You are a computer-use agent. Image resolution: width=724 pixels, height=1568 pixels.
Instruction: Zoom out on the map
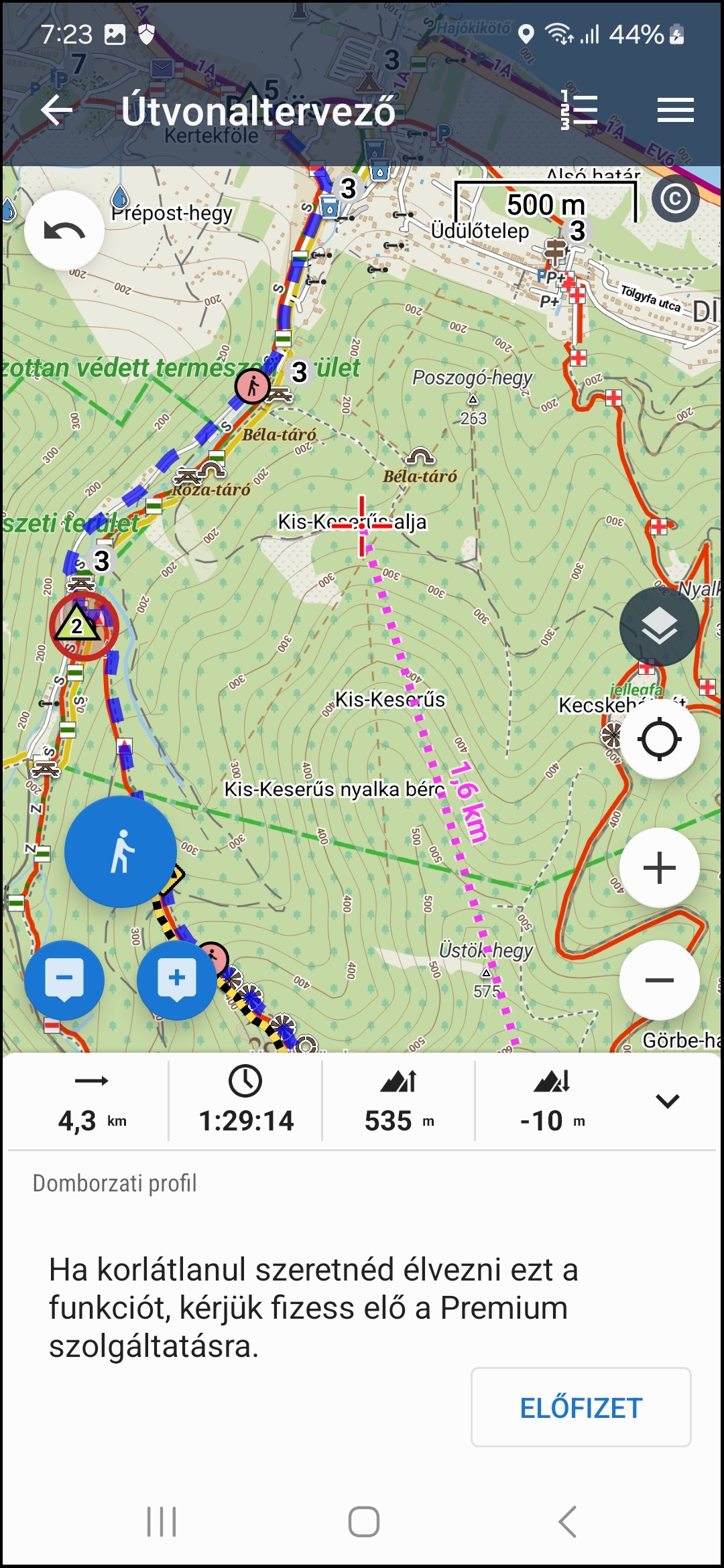(659, 980)
